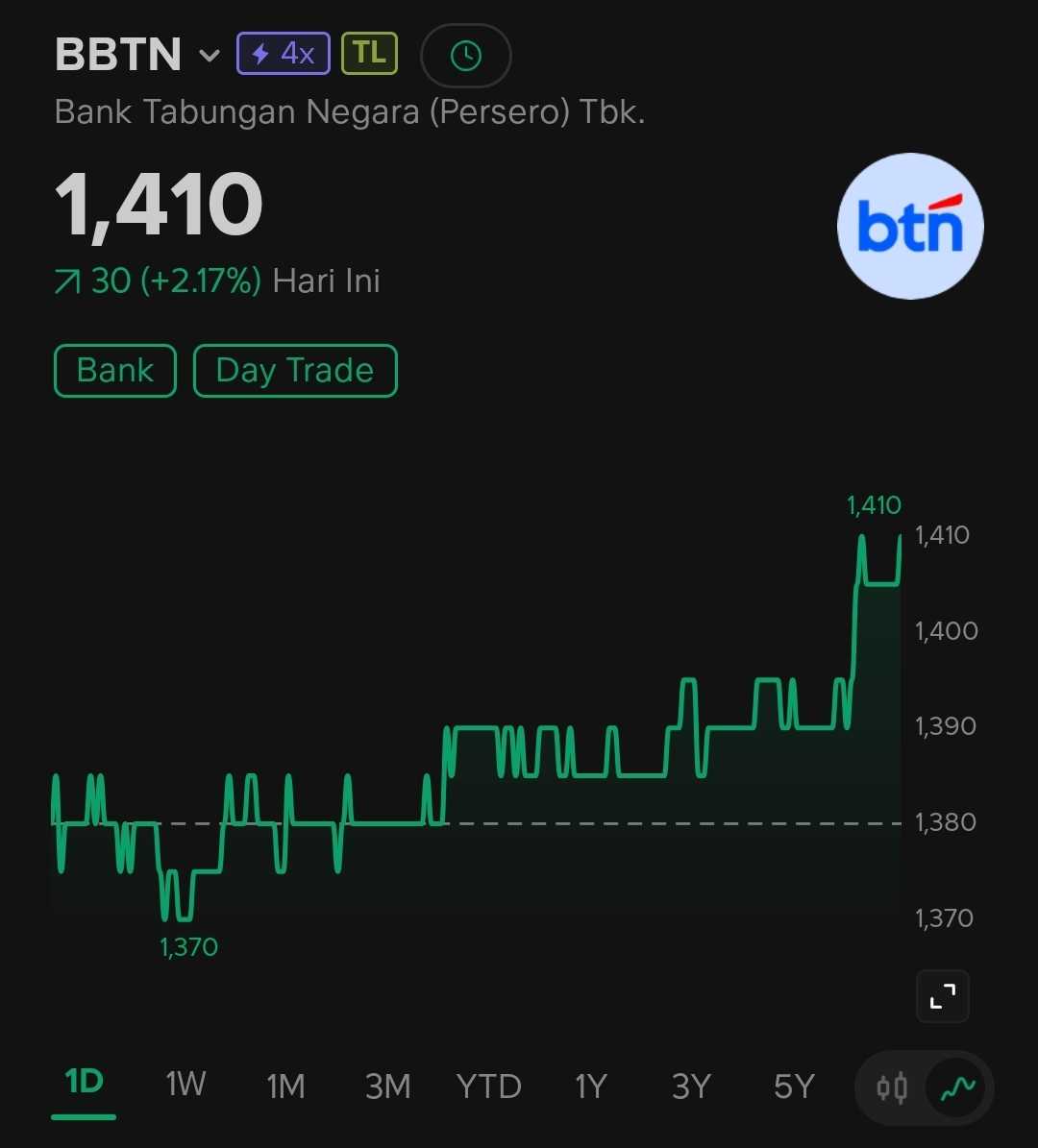Select the Bank sector chip
The width and height of the screenshot is (1038, 1148).
coord(115,371)
